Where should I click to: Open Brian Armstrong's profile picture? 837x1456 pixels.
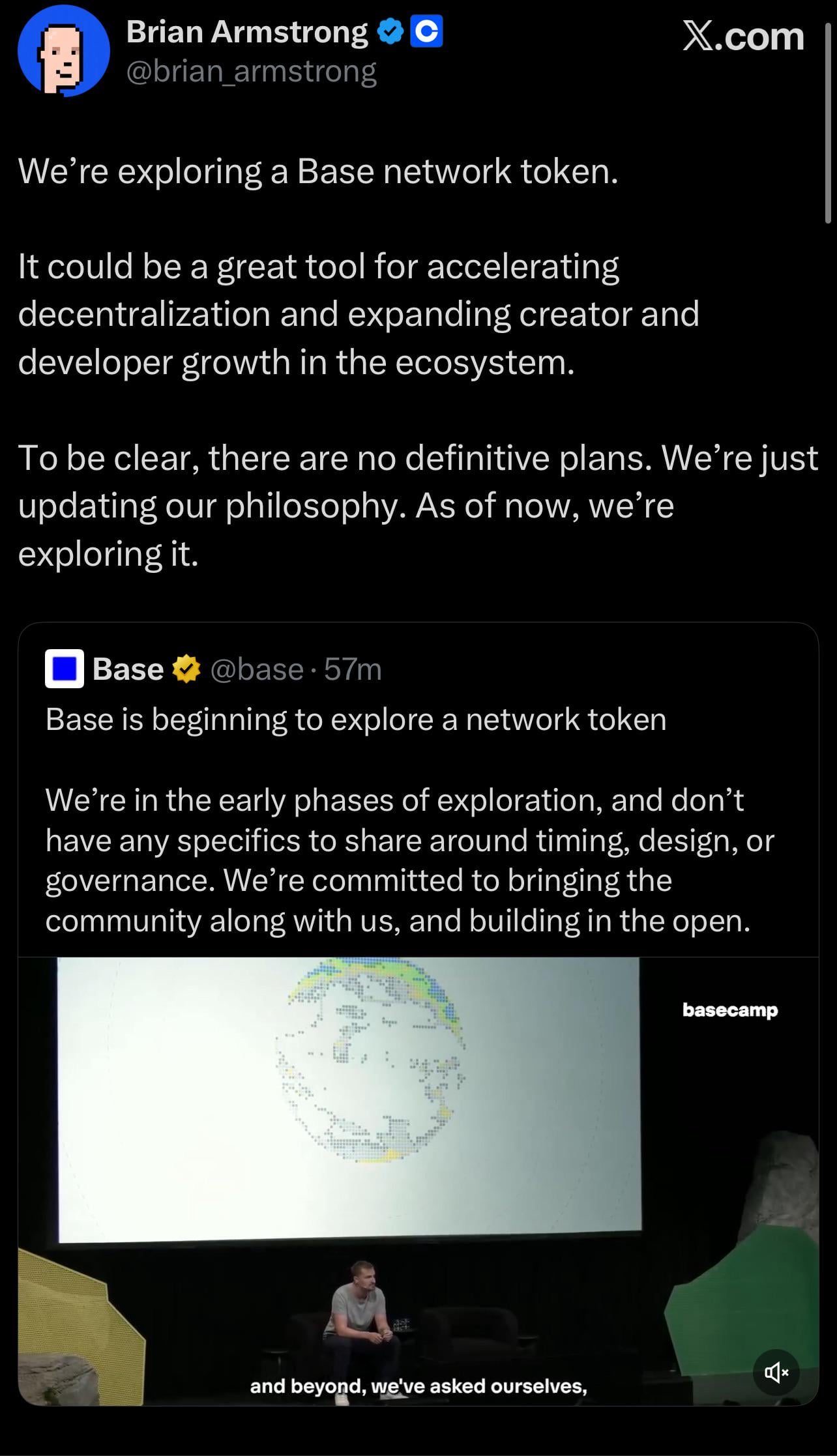[63, 55]
